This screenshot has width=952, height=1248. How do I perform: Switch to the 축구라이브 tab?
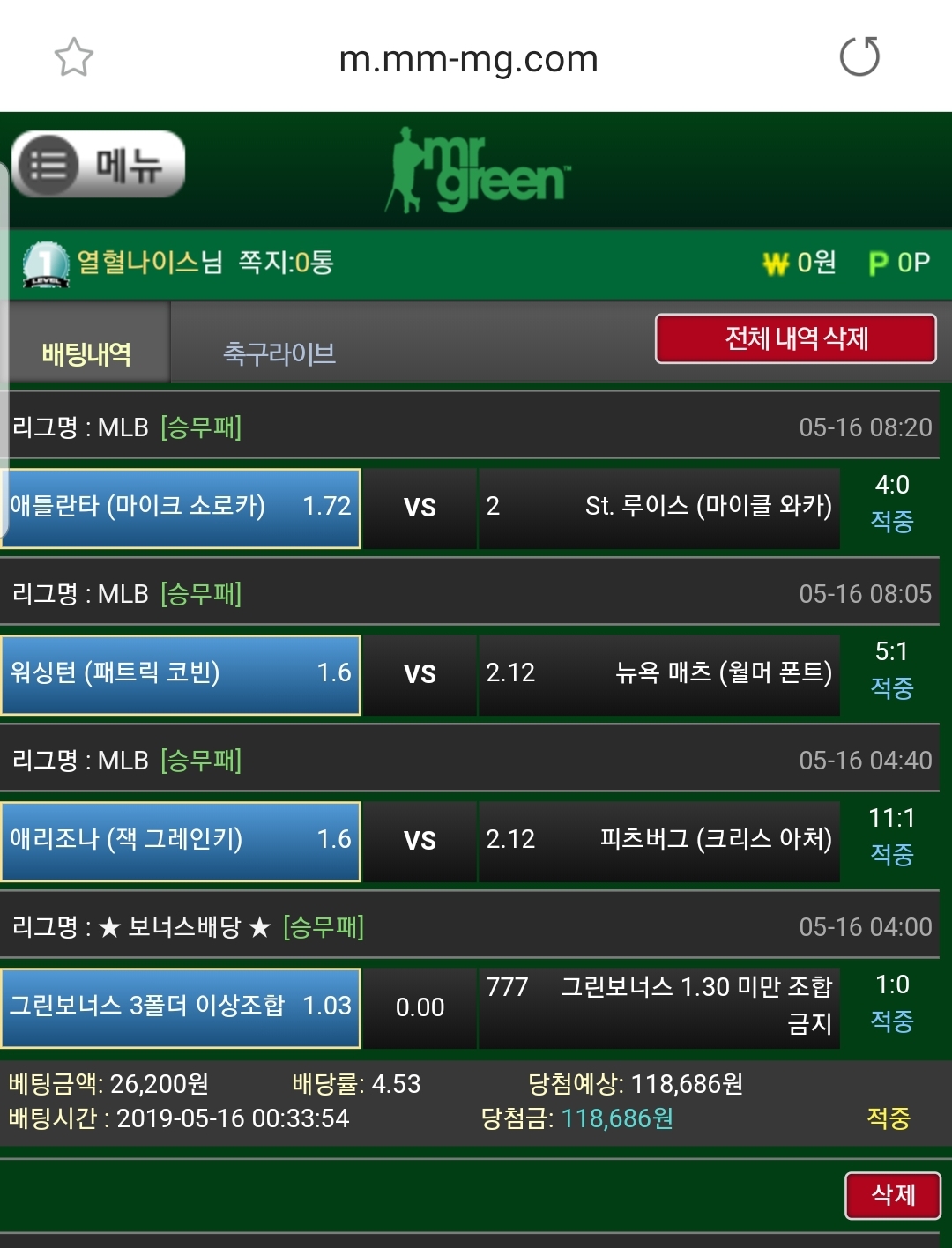[x=279, y=353]
